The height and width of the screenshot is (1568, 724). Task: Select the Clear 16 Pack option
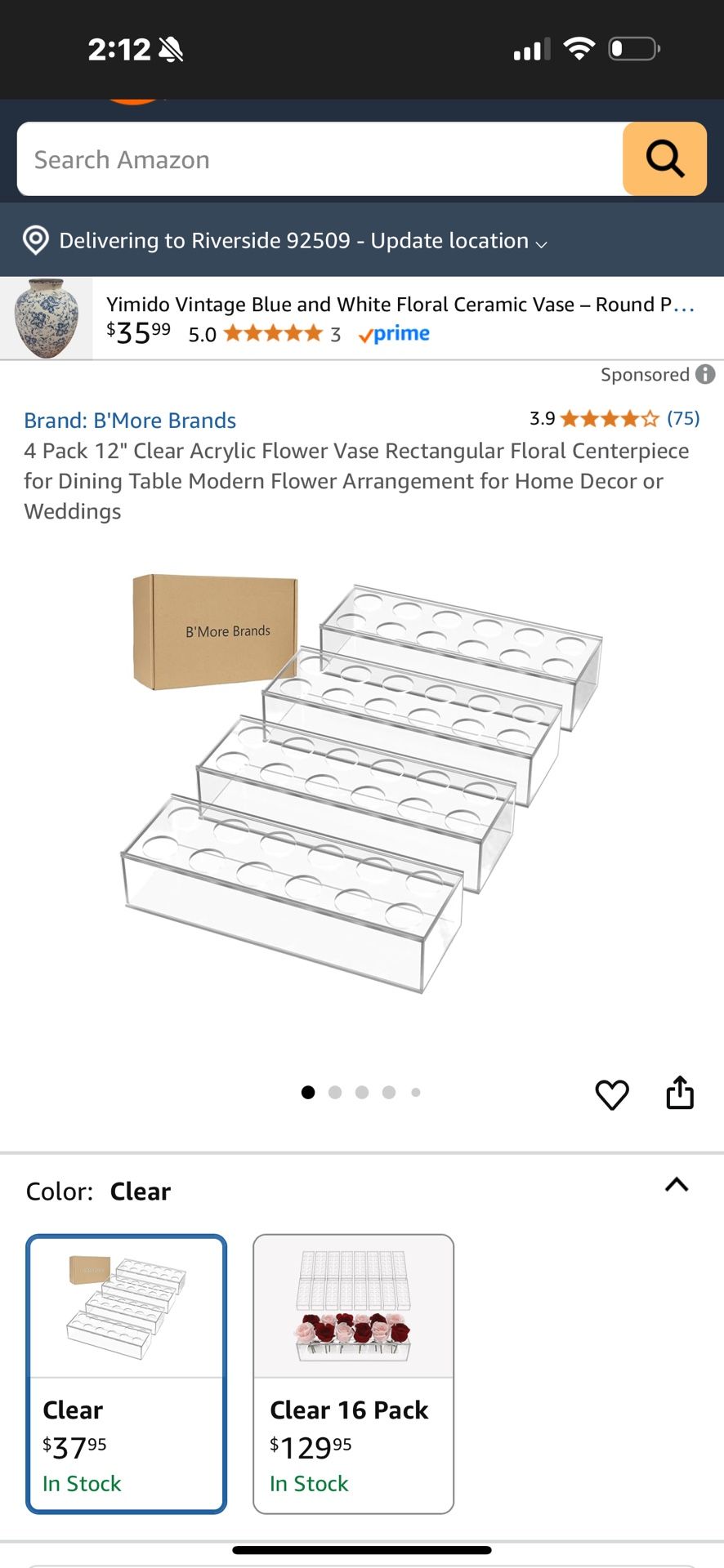click(353, 1374)
